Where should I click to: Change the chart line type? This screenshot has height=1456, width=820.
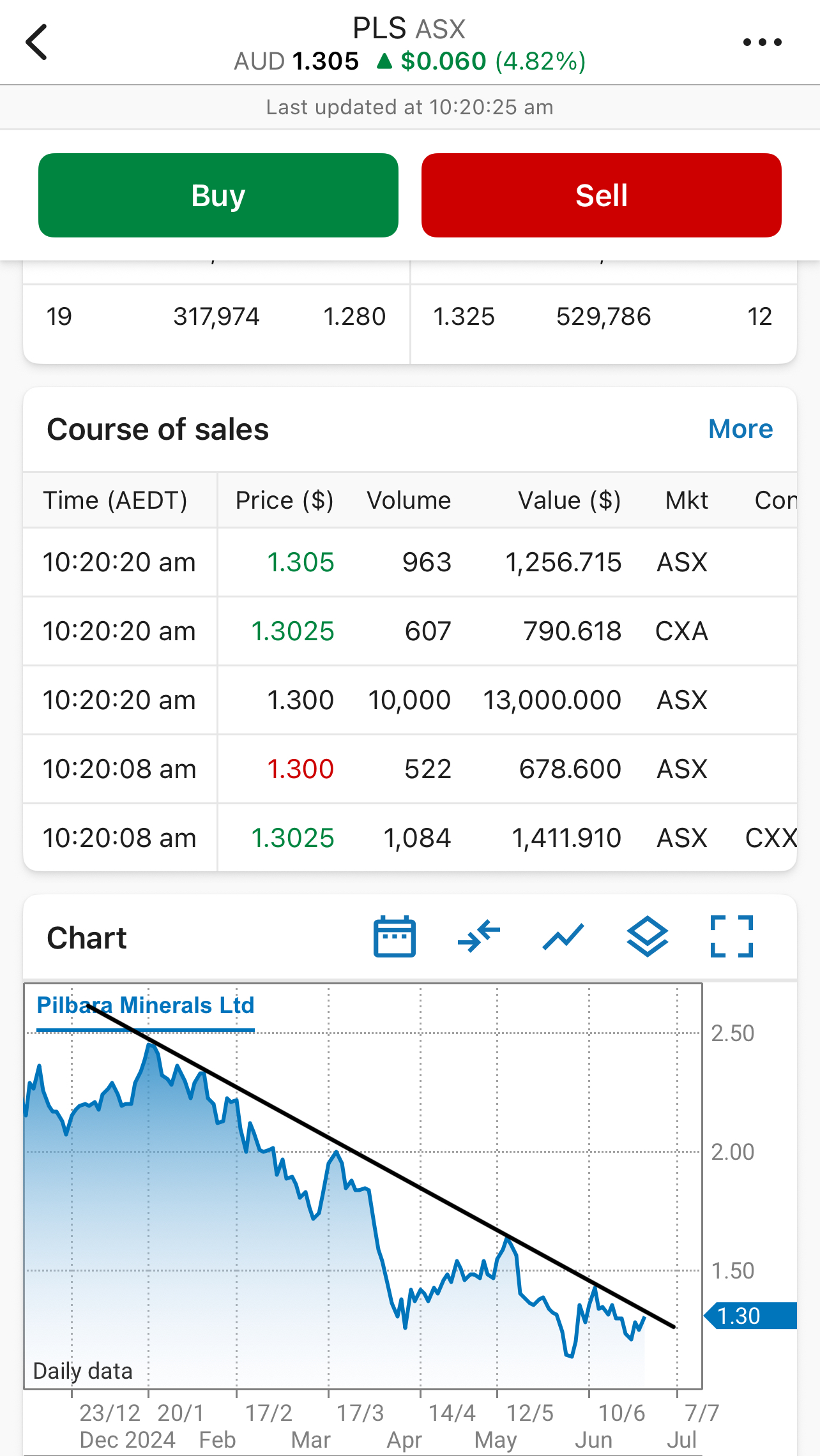[x=563, y=936]
